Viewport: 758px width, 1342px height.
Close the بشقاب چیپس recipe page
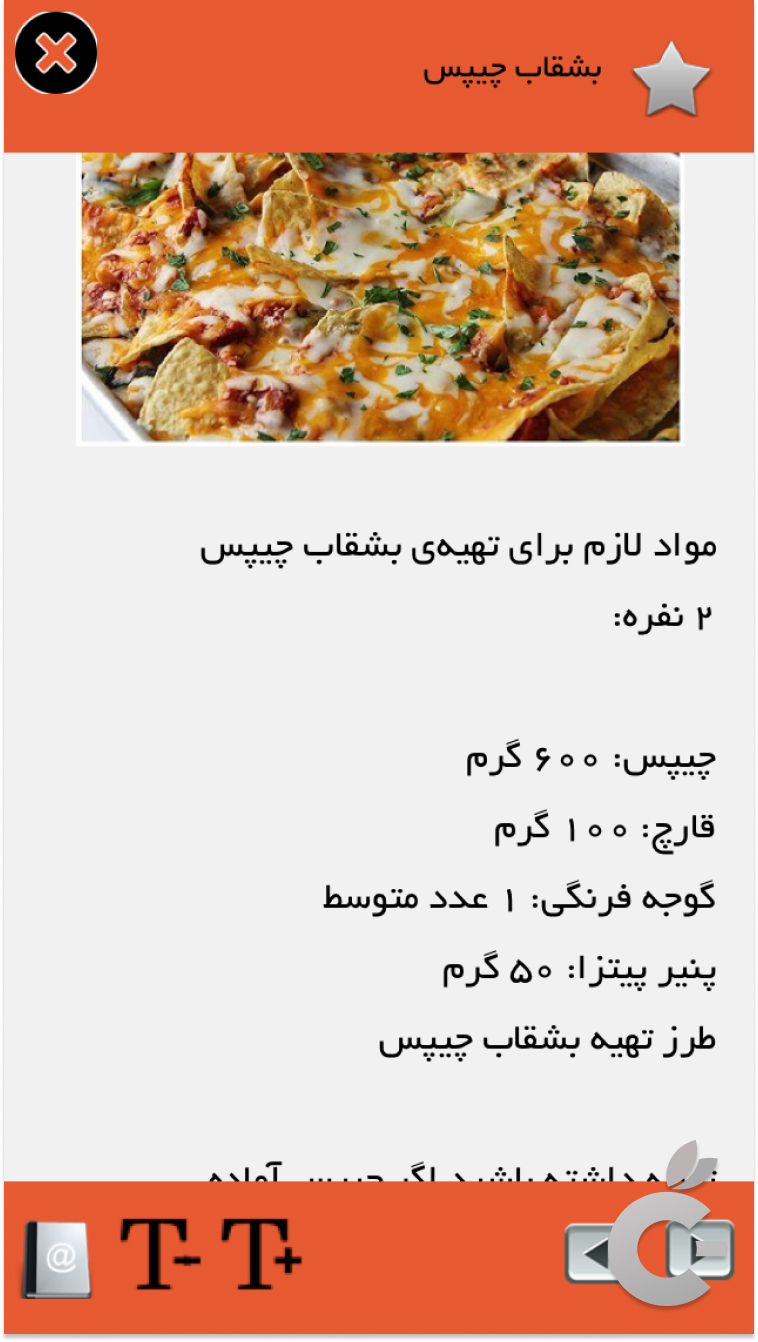coord(56,54)
